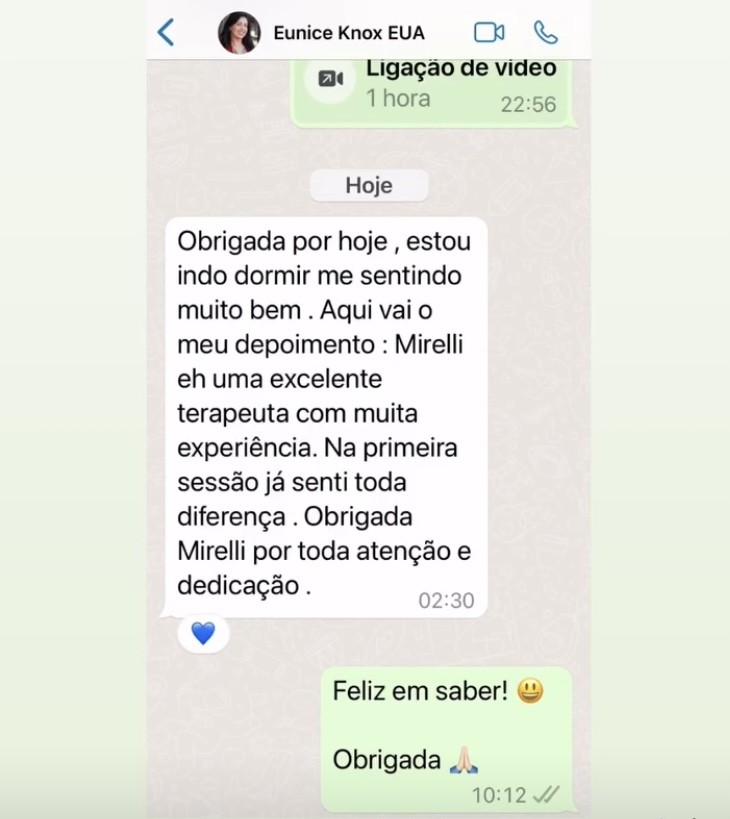Start a video call with Eunice
This screenshot has height=819, width=730.
[489, 32]
